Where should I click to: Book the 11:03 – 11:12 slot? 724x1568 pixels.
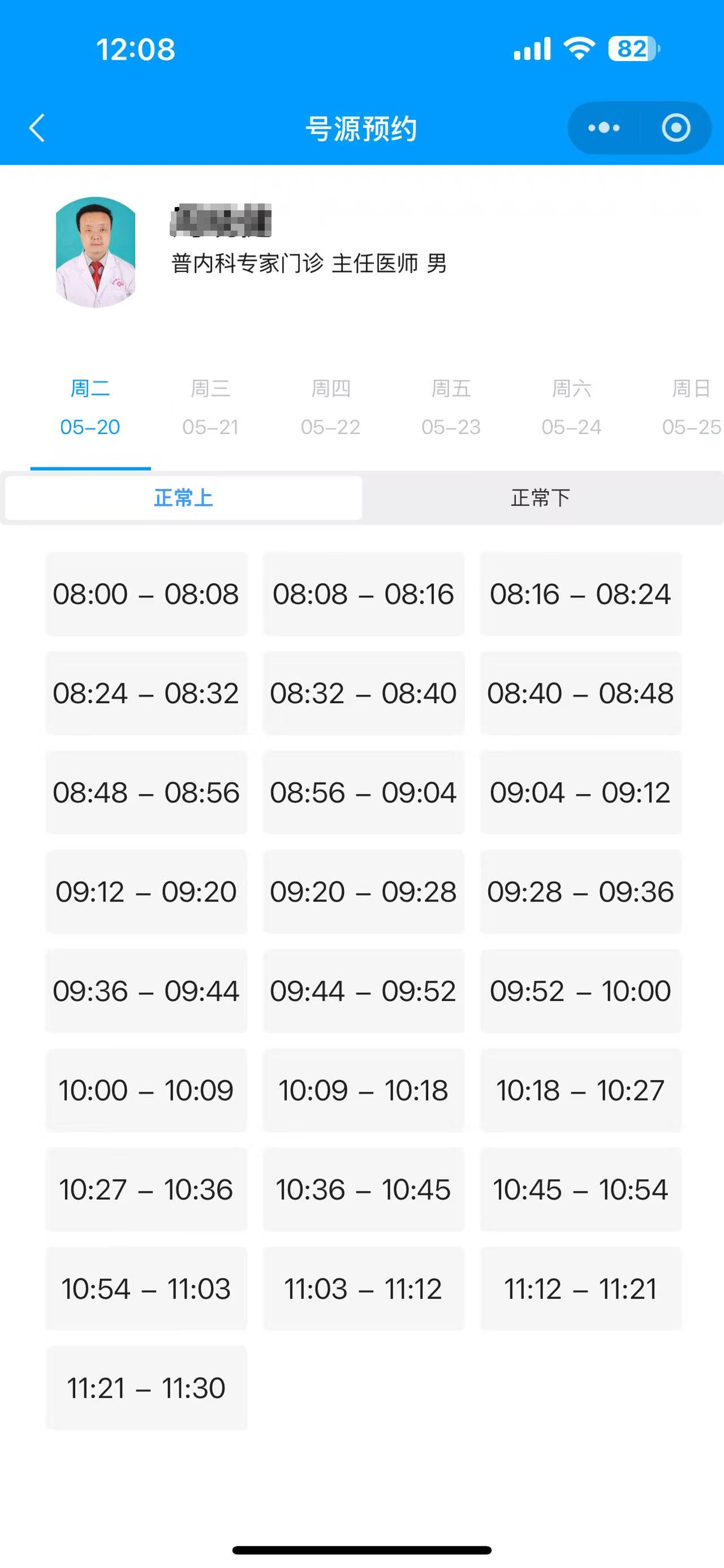pos(363,1289)
